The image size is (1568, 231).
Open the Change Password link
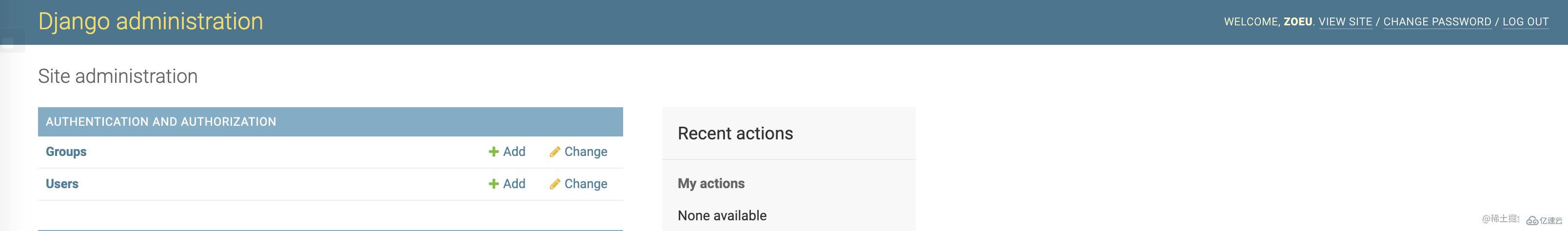1436,22
